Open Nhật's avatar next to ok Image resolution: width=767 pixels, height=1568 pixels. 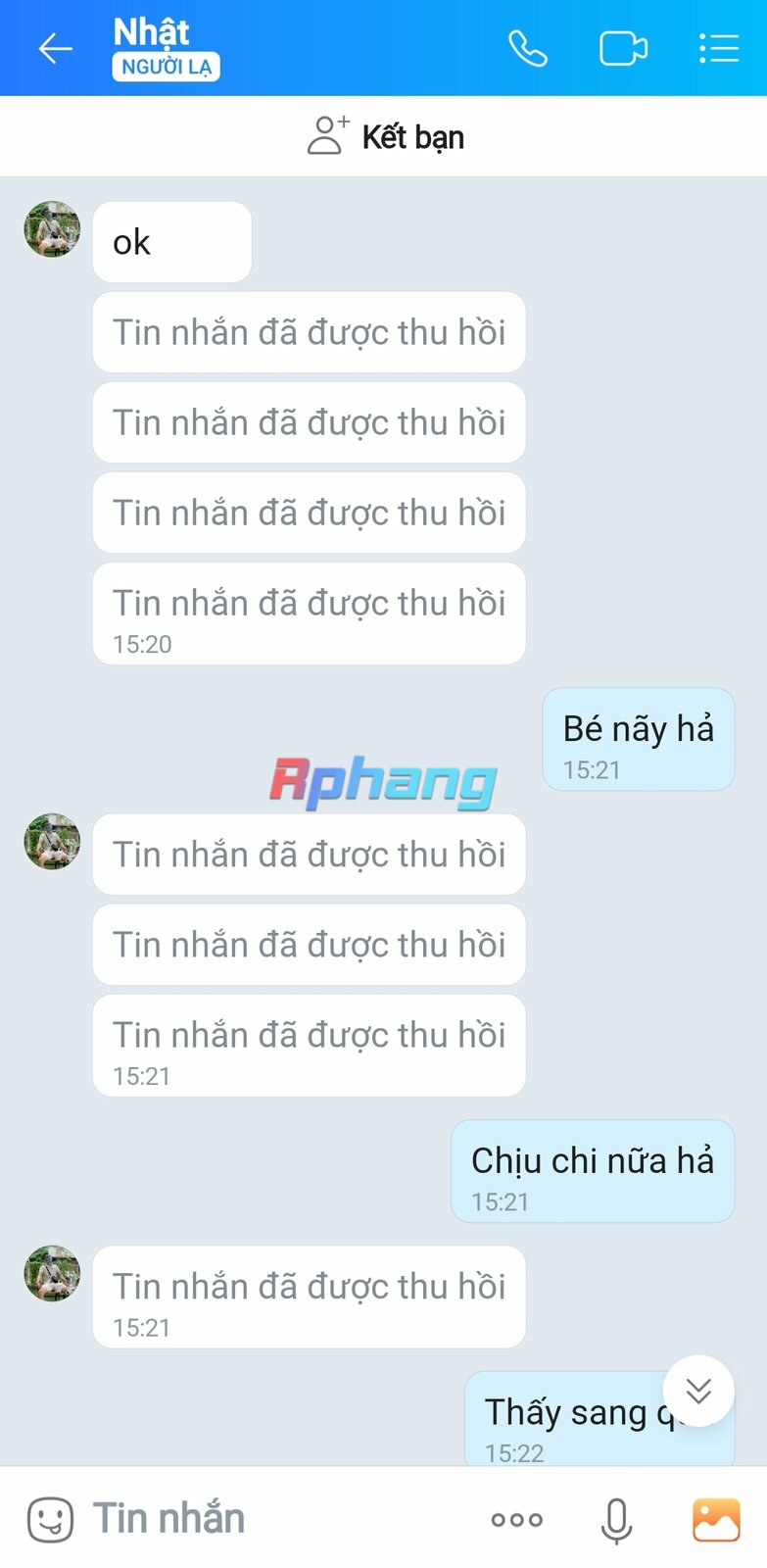point(52,229)
